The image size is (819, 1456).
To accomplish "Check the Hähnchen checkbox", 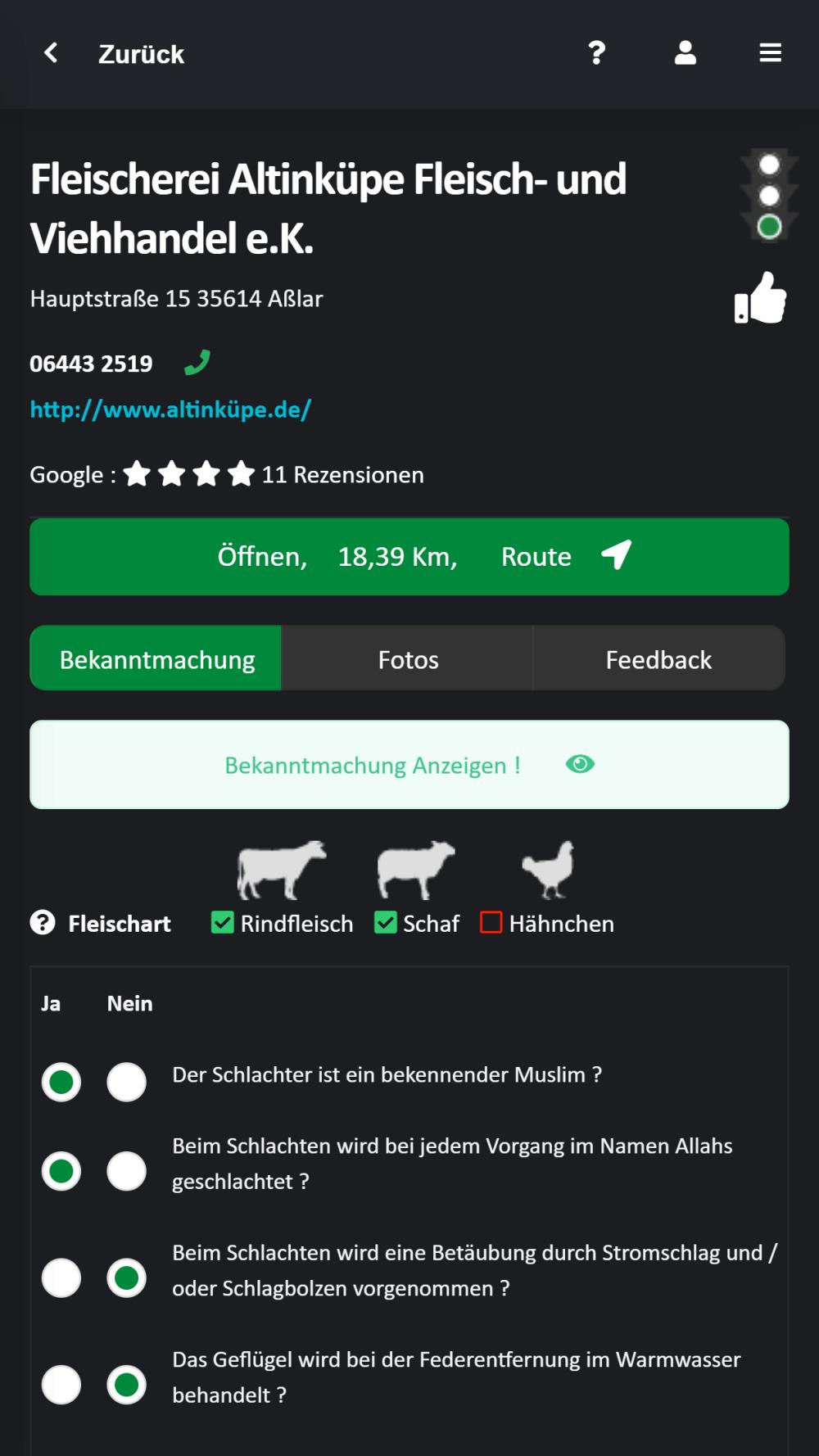I will point(491,923).
